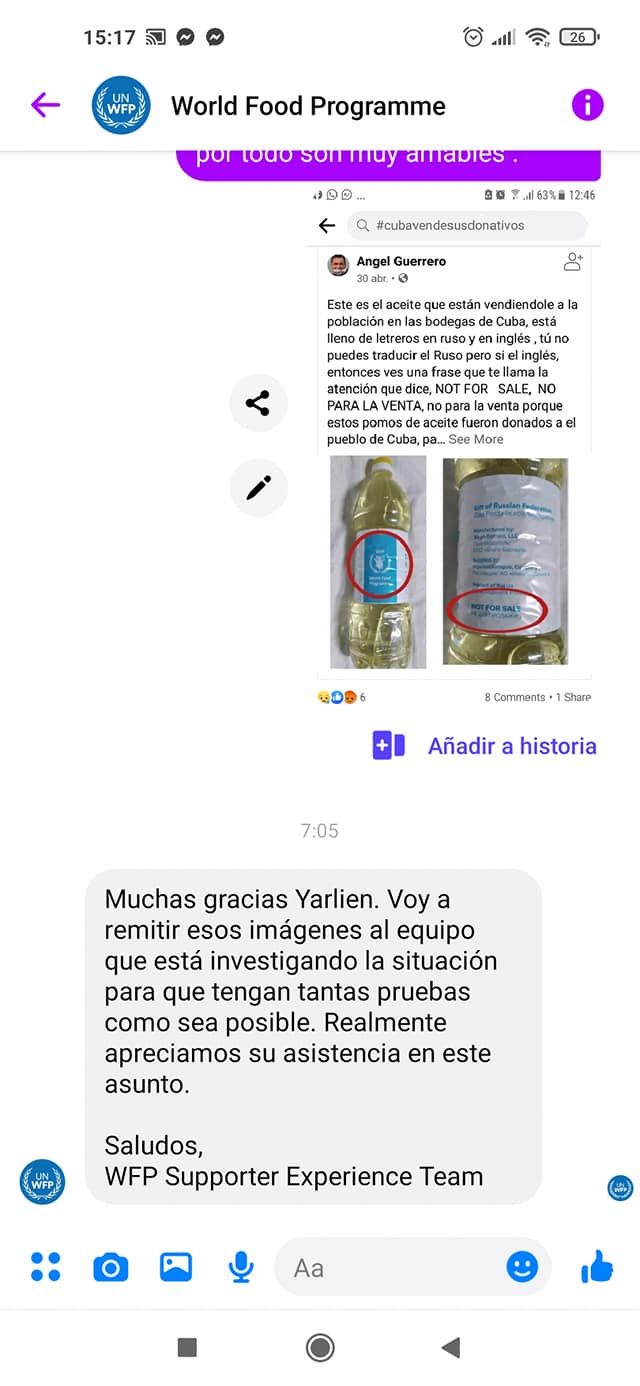Share the sent screenshot image
The image size is (640, 1386).
pyautogui.click(x=258, y=403)
